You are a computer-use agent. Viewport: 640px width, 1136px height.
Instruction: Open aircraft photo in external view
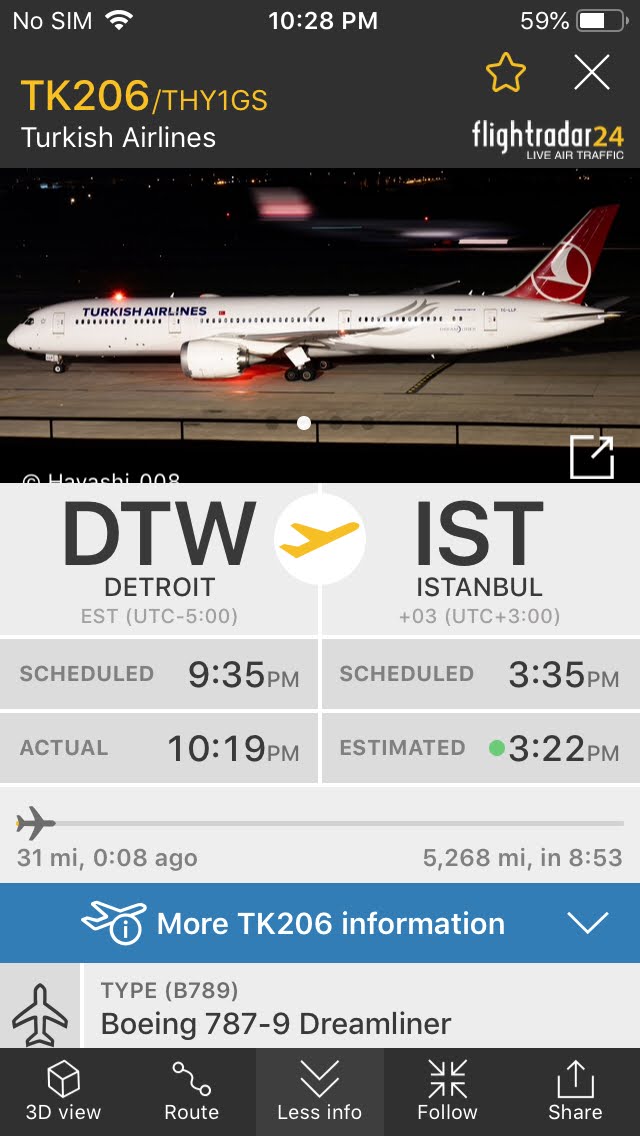coord(591,457)
